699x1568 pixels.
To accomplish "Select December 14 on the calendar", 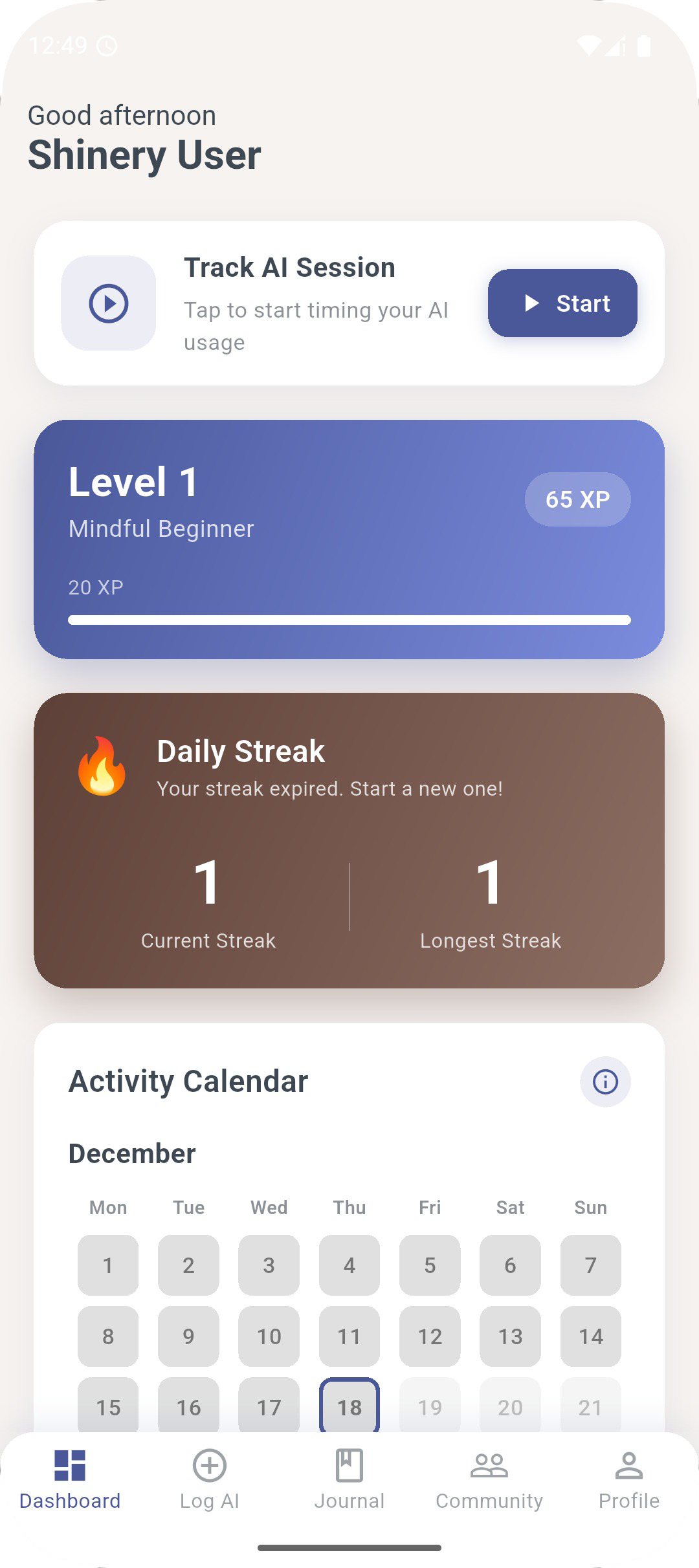I will pyautogui.click(x=590, y=1336).
